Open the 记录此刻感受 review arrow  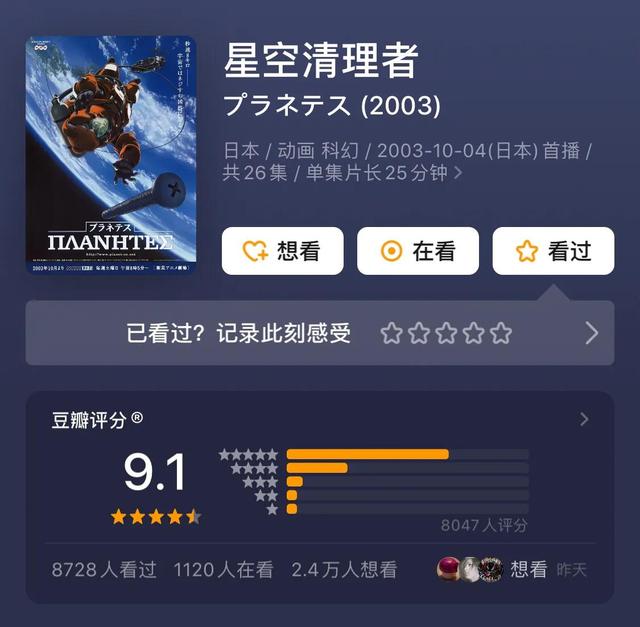[591, 333]
